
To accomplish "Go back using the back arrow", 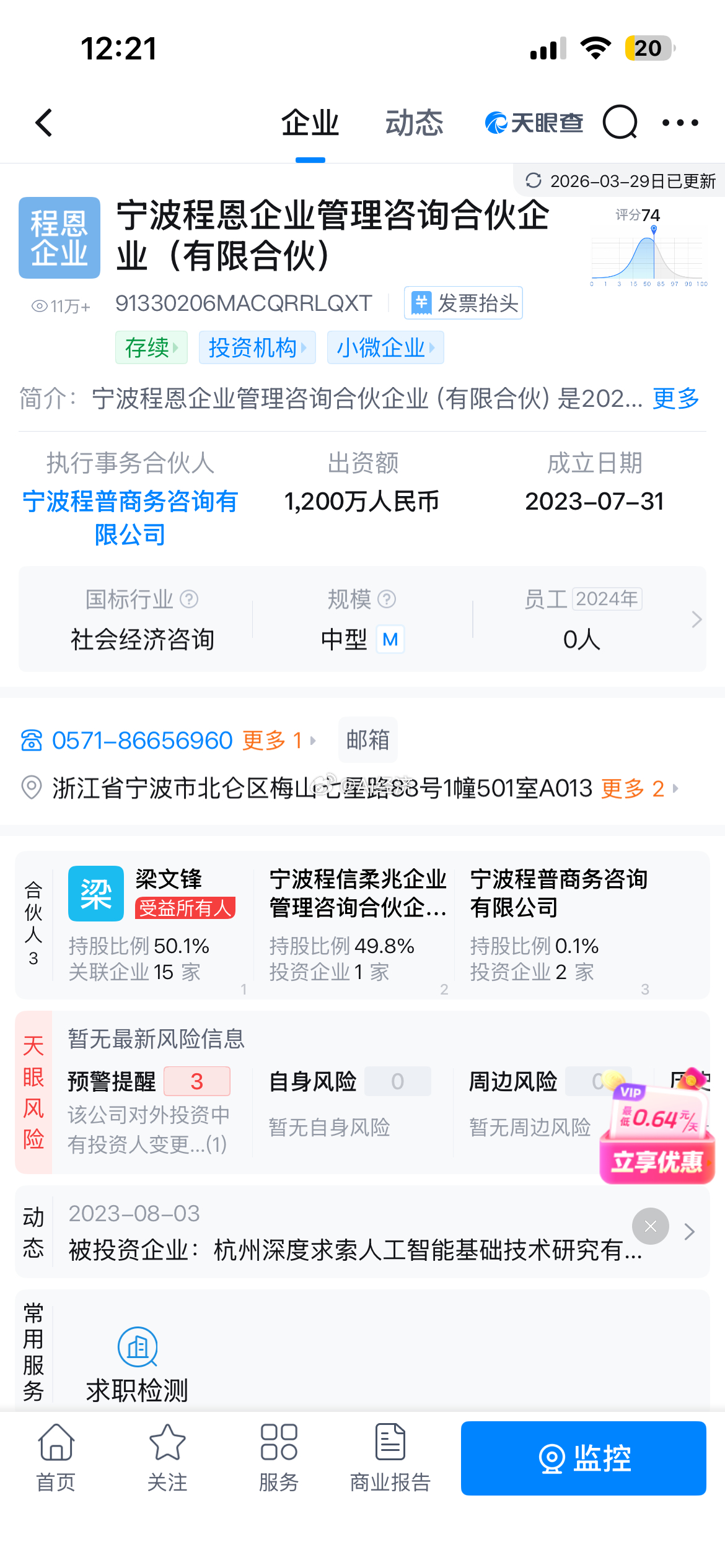I will tap(43, 122).
